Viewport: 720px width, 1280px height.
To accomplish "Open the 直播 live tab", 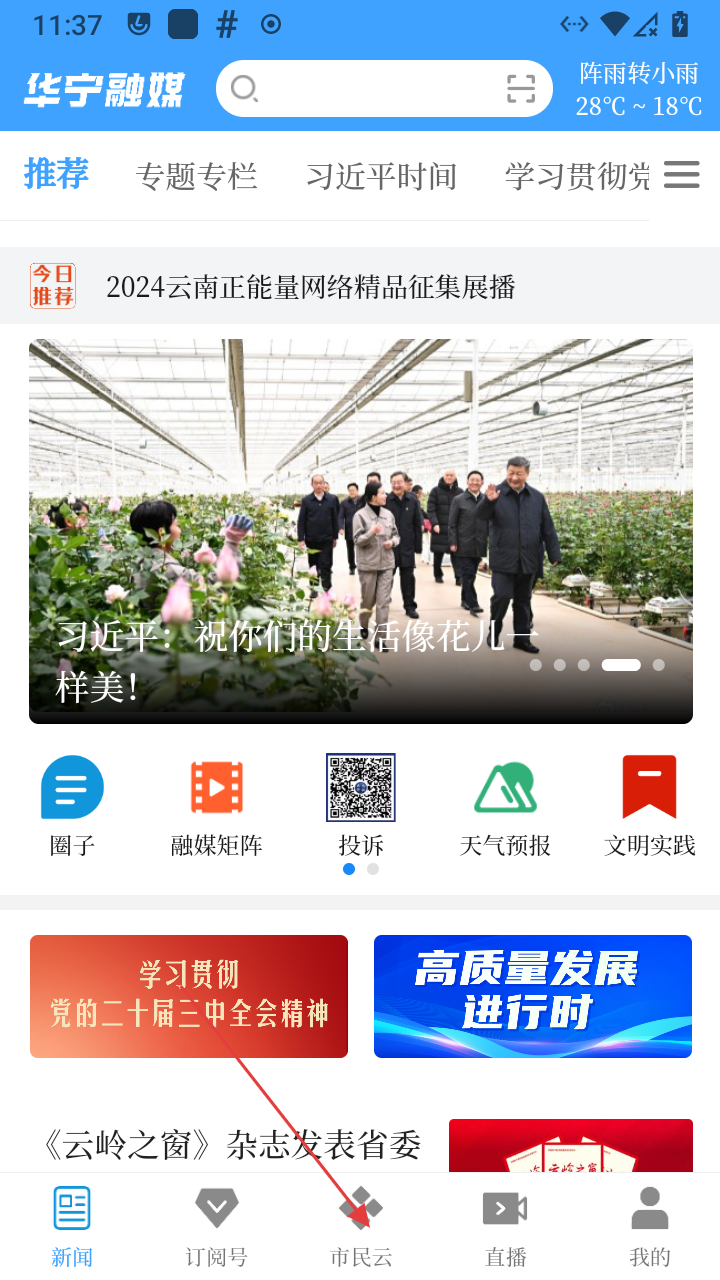I will tap(505, 1226).
